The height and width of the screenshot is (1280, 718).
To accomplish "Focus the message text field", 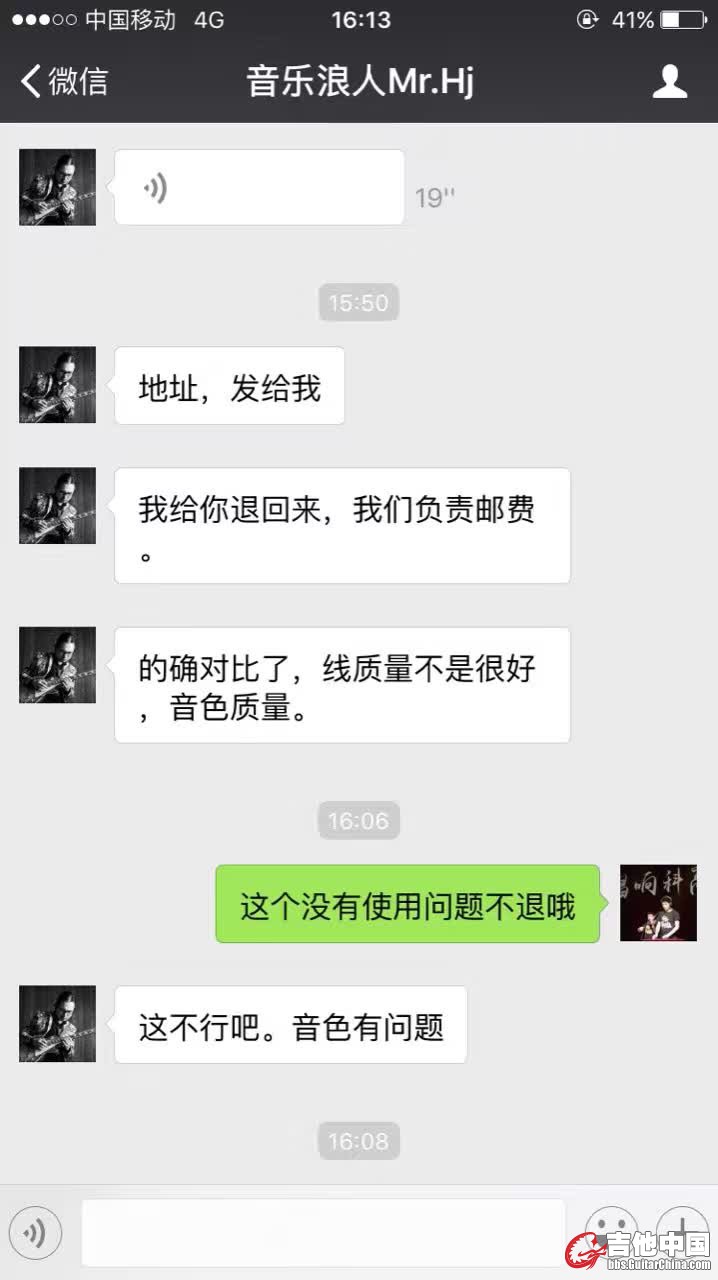I will [322, 1233].
